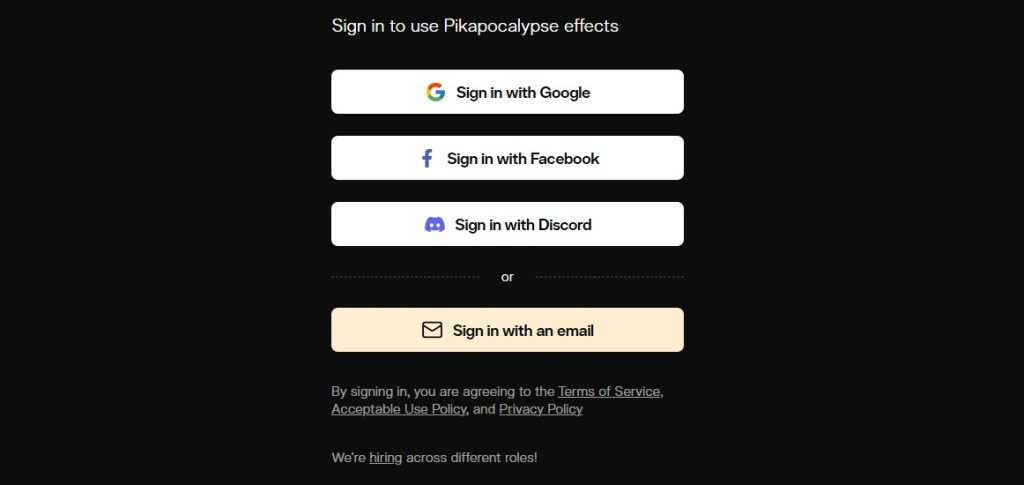The image size is (1024, 485).
Task: Choose Sign in with Facebook
Action: pyautogui.click(x=507, y=158)
